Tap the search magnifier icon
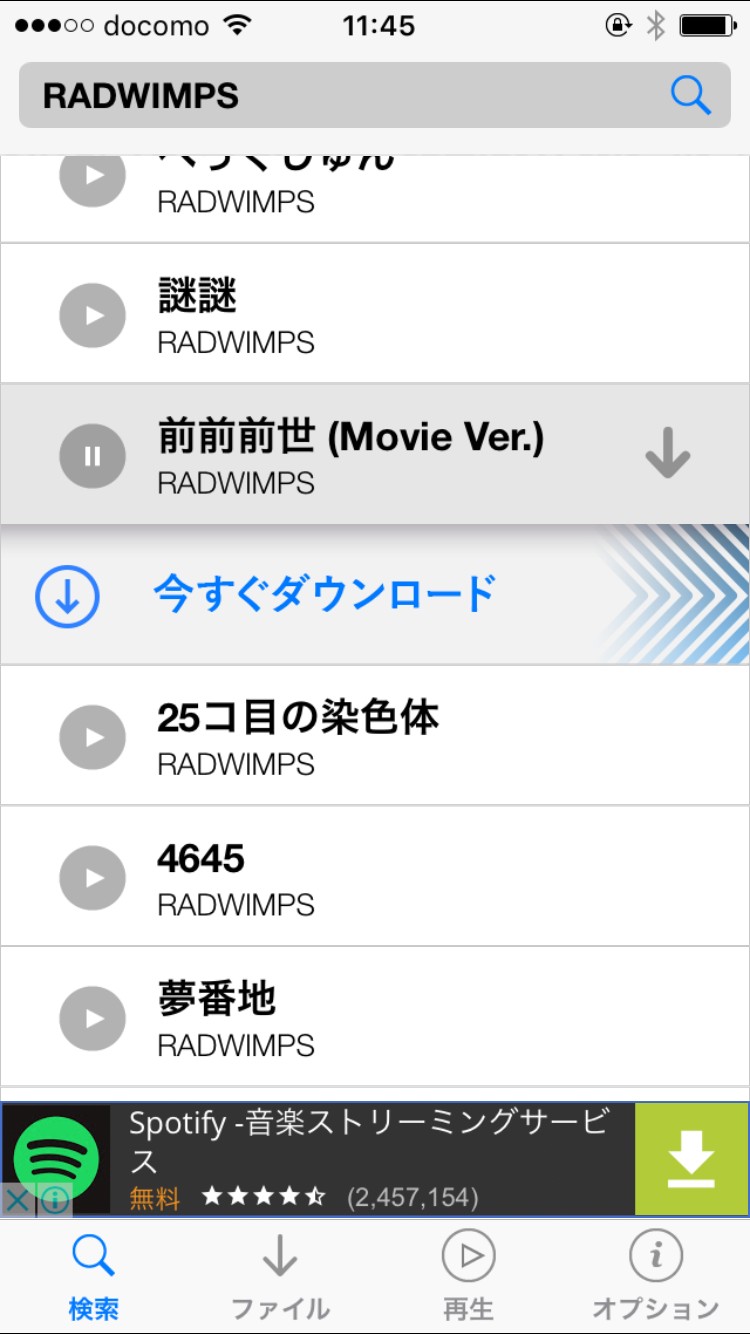The width and height of the screenshot is (750, 1334). [690, 96]
